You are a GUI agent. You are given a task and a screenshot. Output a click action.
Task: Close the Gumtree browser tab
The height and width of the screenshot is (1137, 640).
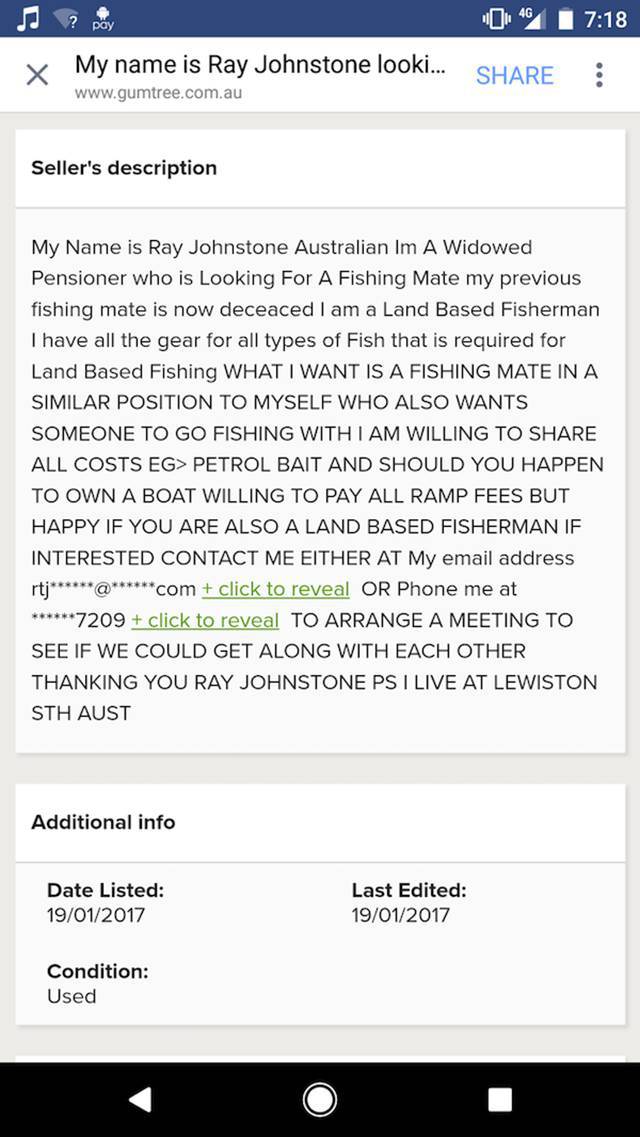37,75
